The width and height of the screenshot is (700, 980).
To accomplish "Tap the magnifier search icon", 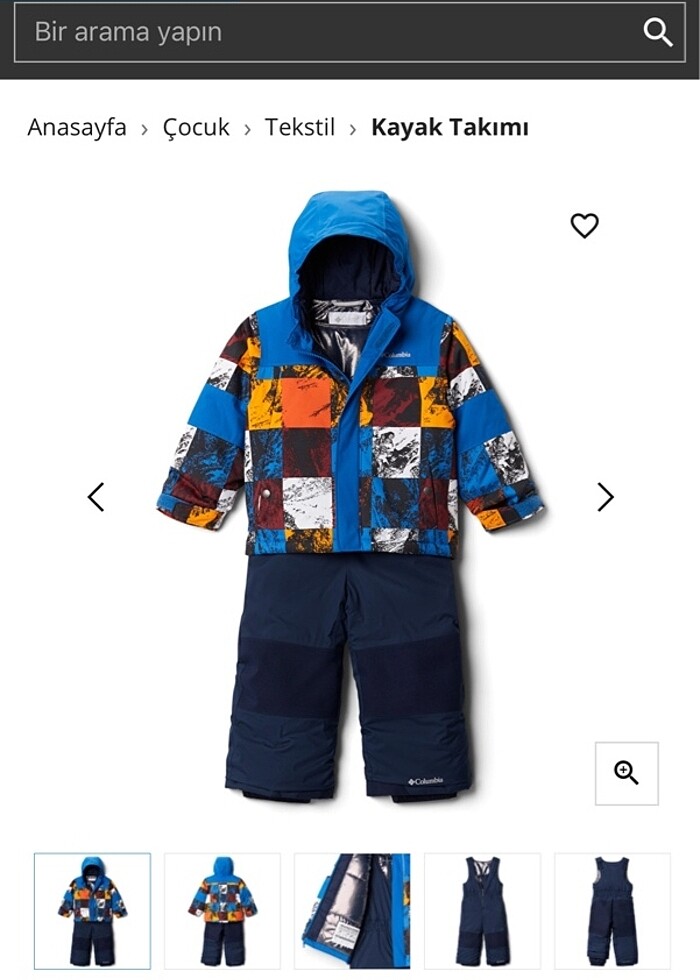I will click(657, 32).
